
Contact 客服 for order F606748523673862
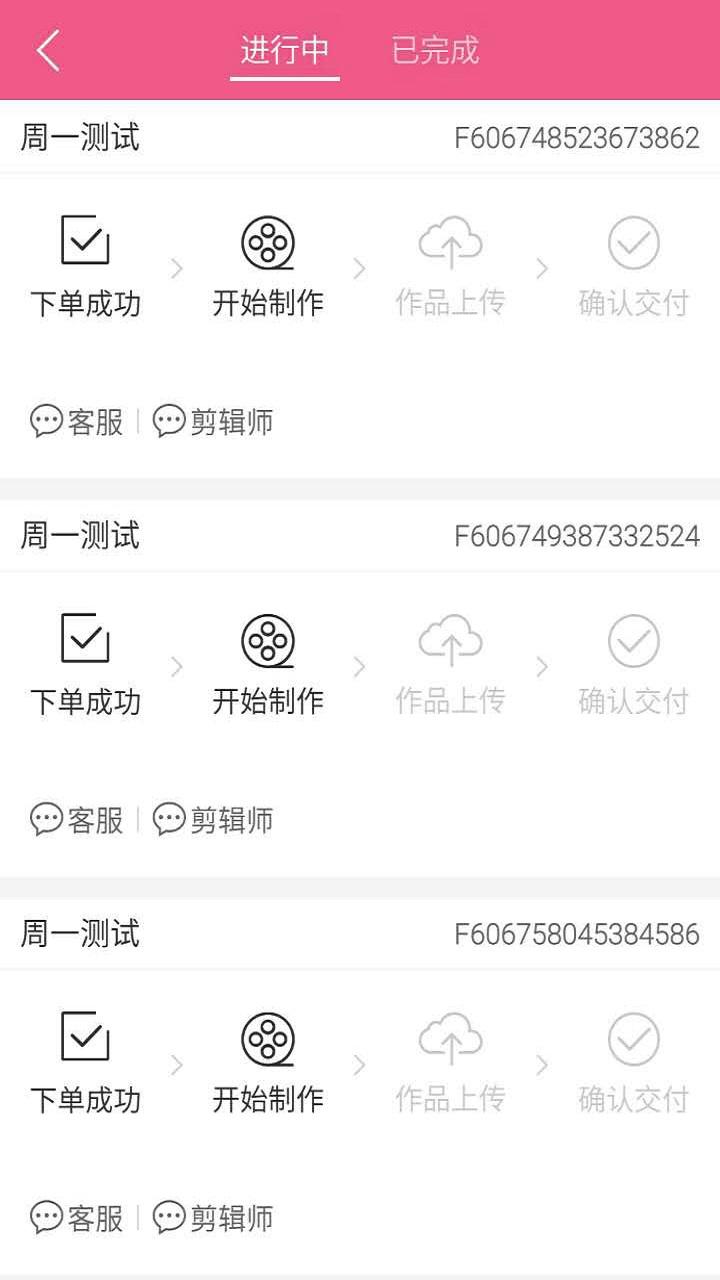pos(77,422)
